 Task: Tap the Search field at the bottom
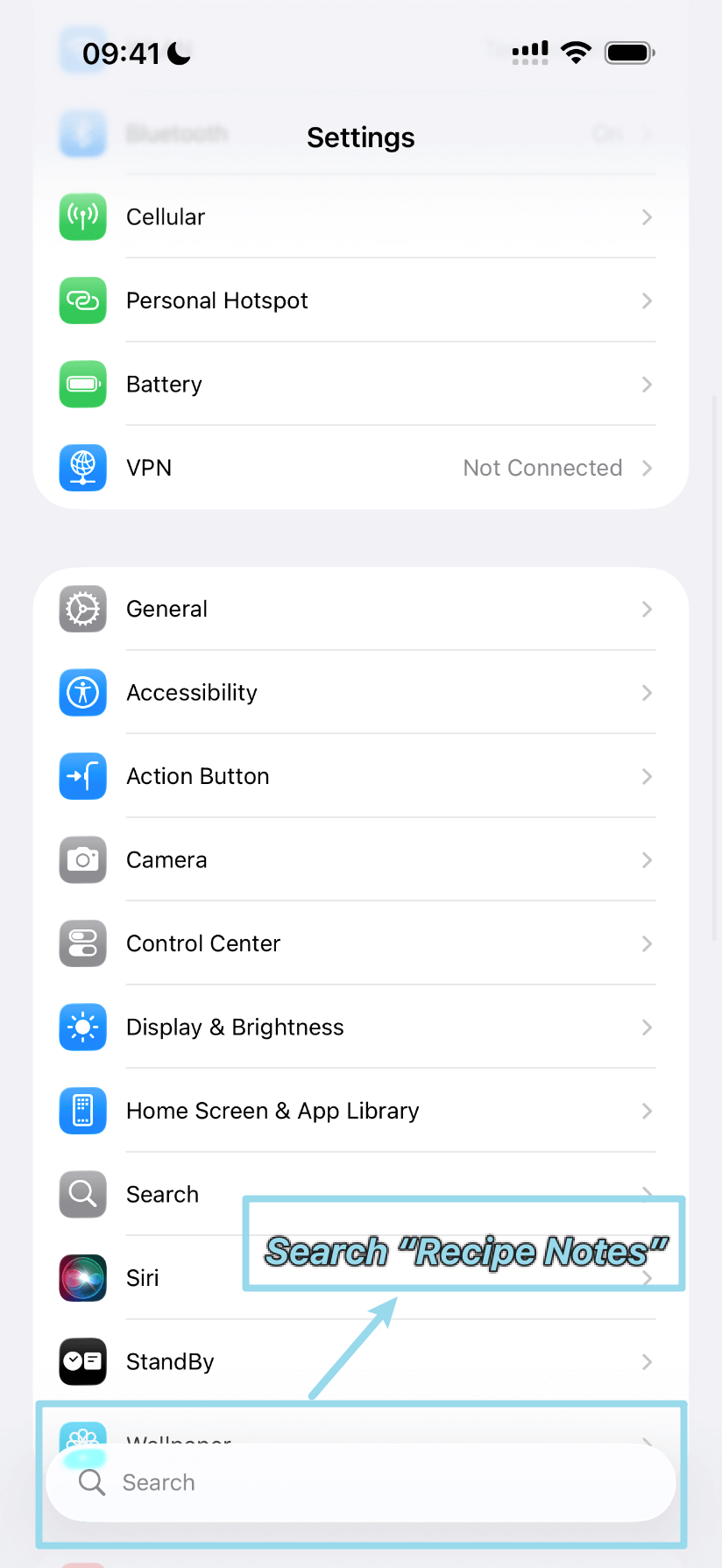[360, 1482]
